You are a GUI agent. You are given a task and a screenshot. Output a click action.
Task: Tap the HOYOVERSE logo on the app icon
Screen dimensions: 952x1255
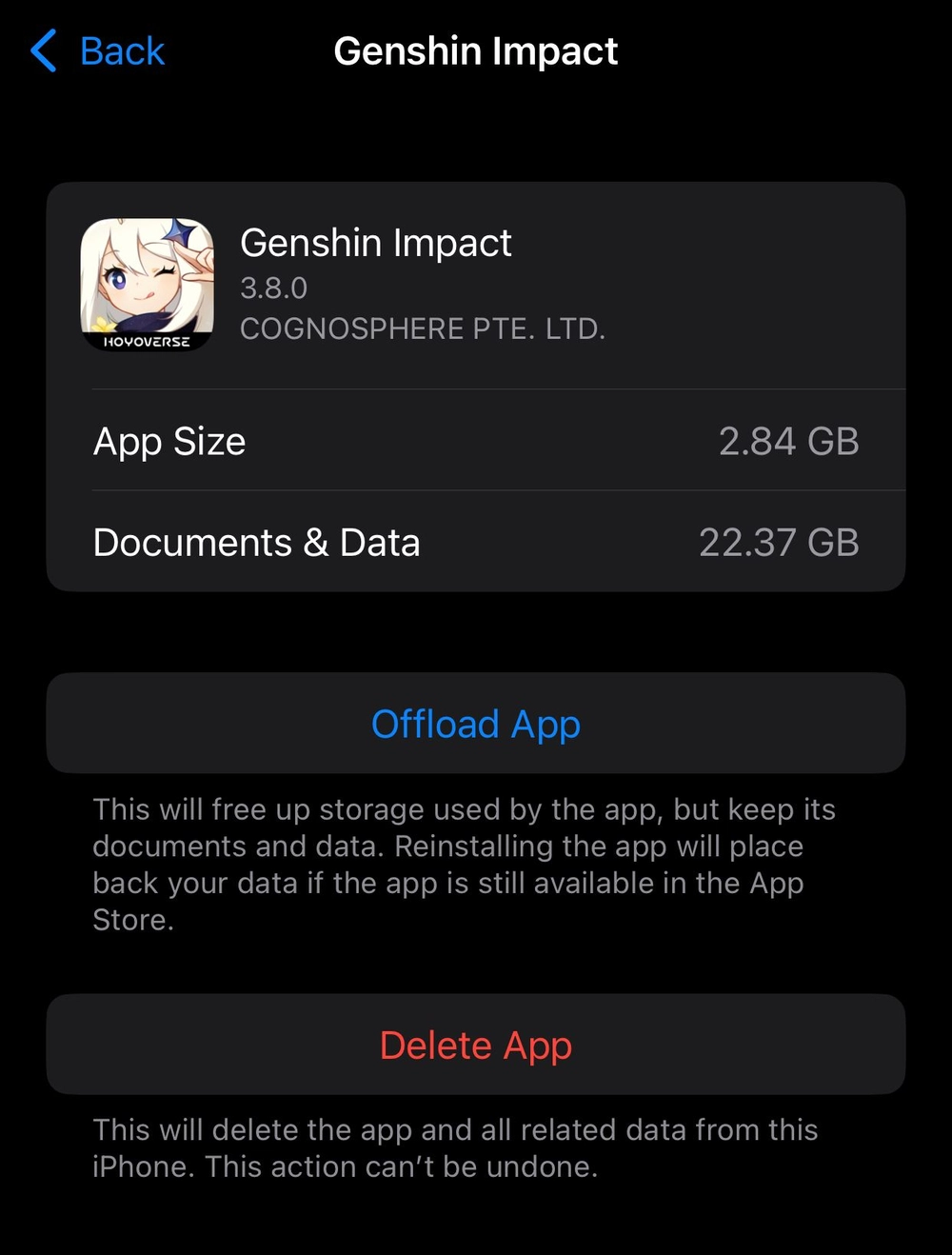149,339
